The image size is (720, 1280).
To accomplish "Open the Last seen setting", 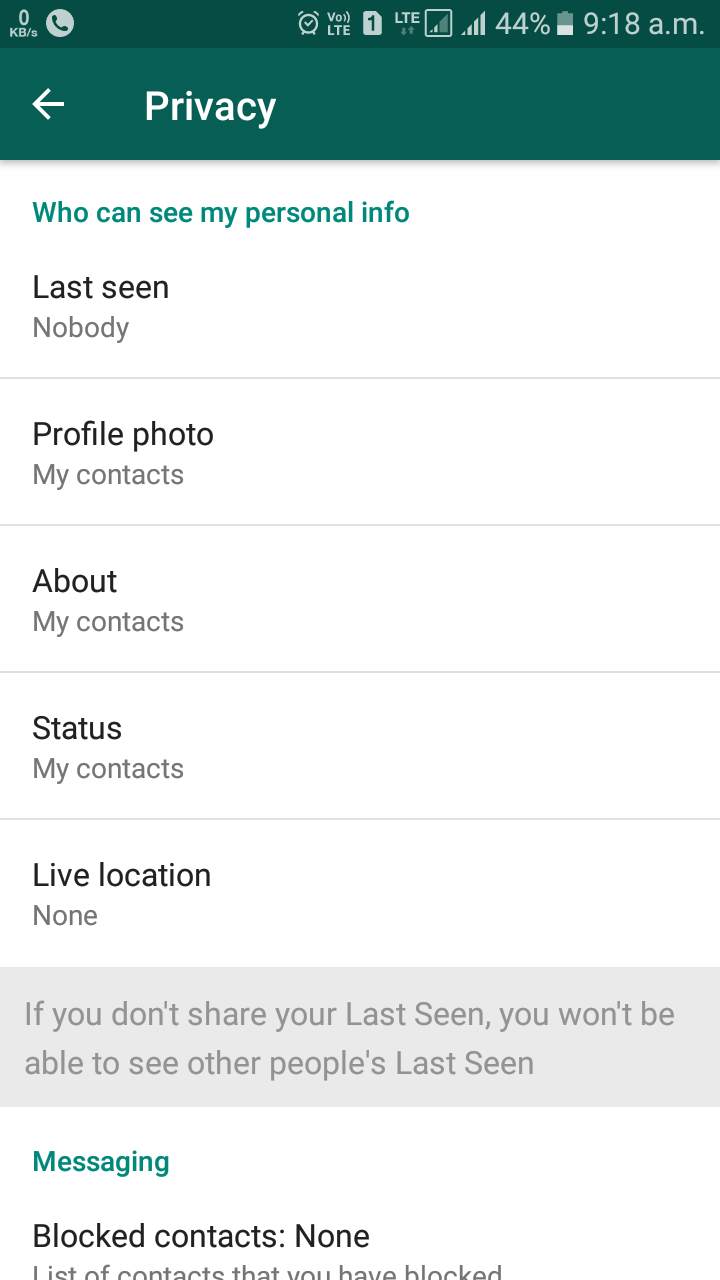I will tap(360, 306).
